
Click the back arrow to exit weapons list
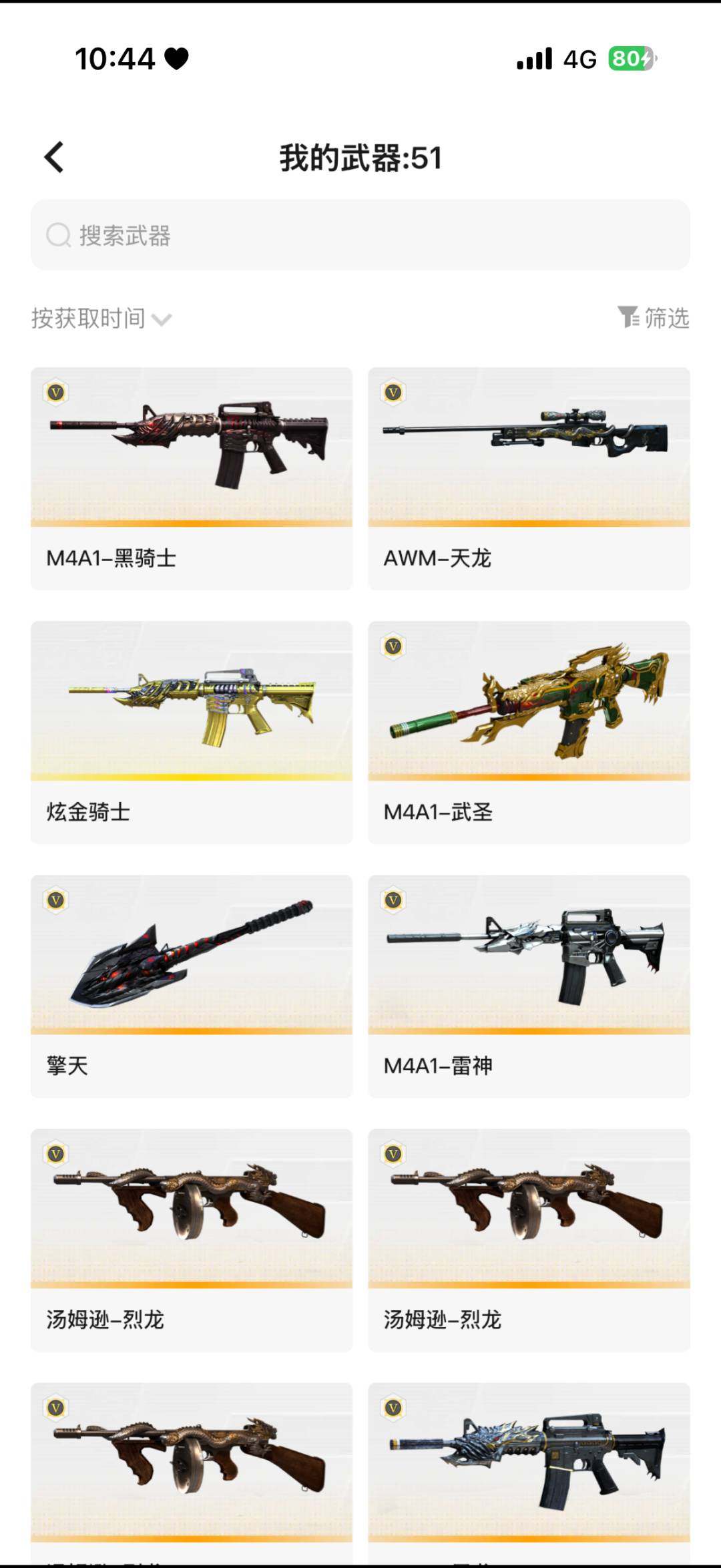coord(52,156)
